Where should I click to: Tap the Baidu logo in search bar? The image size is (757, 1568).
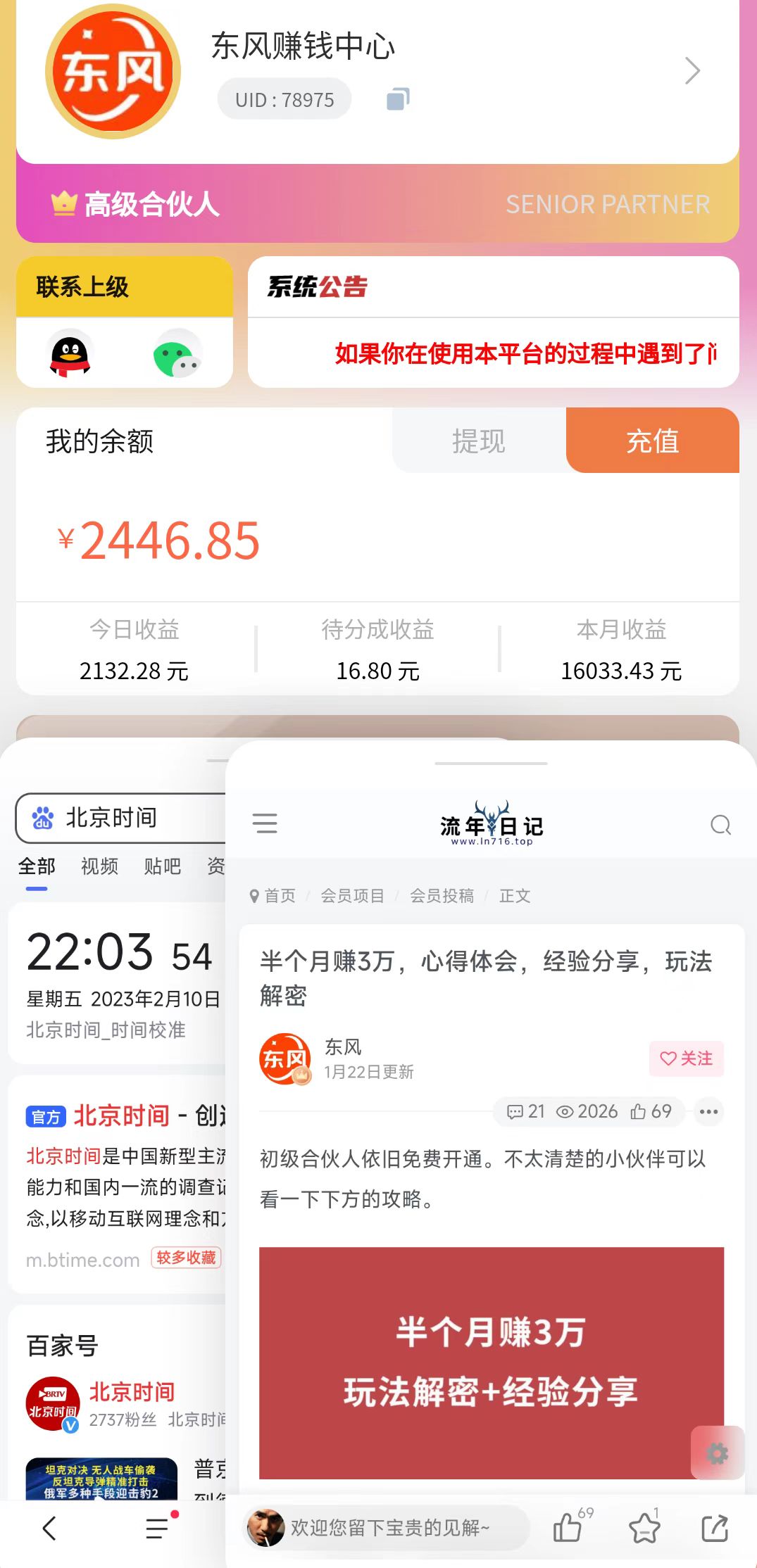point(41,816)
